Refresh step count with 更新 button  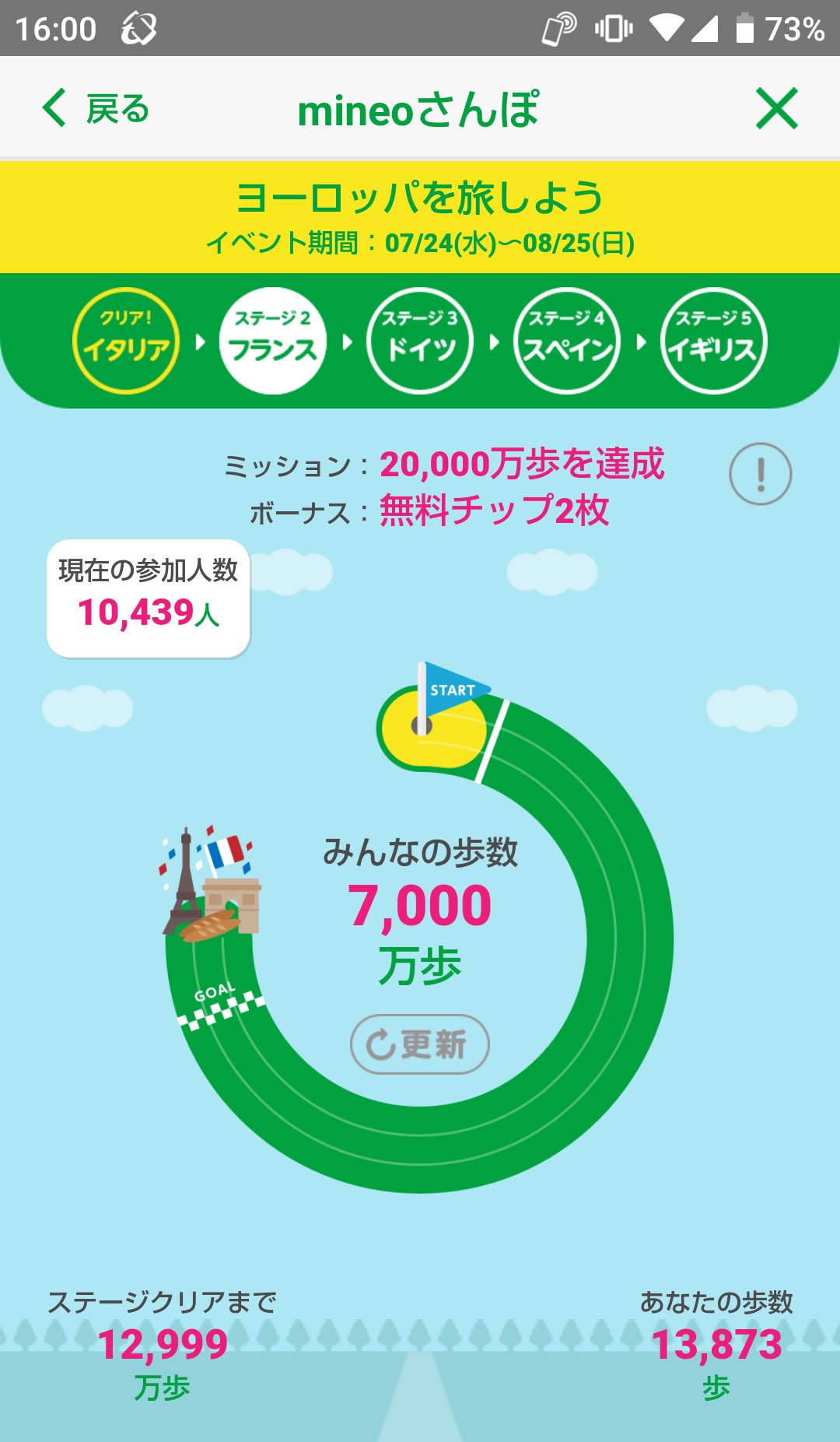[419, 1044]
